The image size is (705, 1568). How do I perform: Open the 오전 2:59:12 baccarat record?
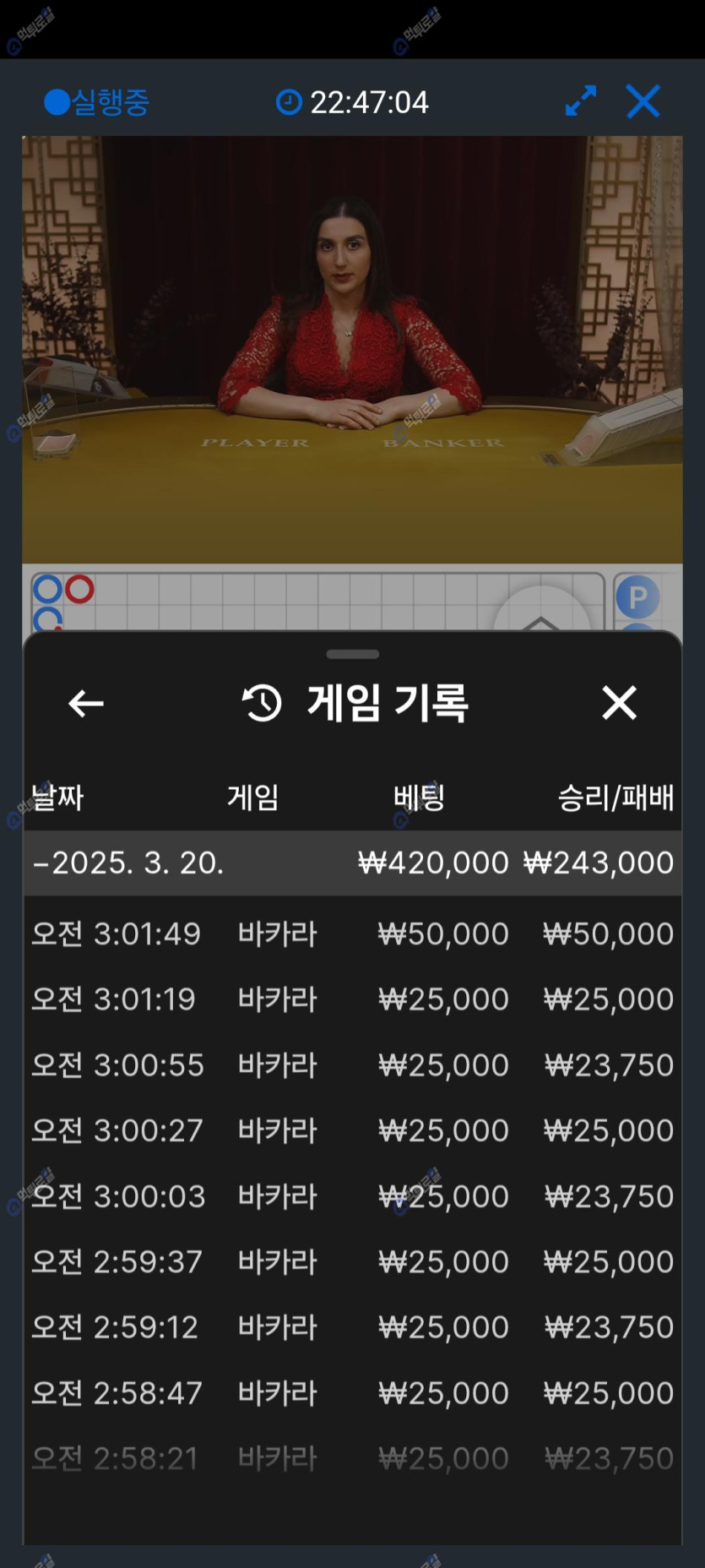[x=352, y=1327]
